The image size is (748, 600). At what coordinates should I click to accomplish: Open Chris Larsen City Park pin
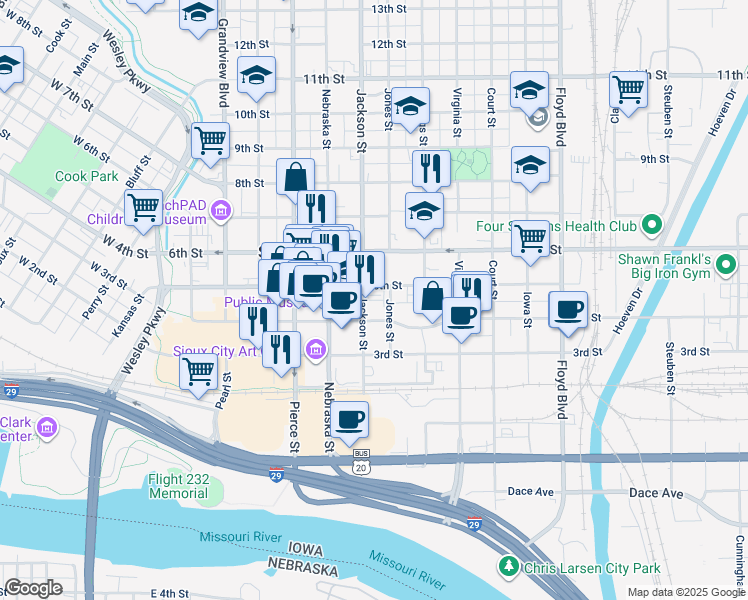509,567
